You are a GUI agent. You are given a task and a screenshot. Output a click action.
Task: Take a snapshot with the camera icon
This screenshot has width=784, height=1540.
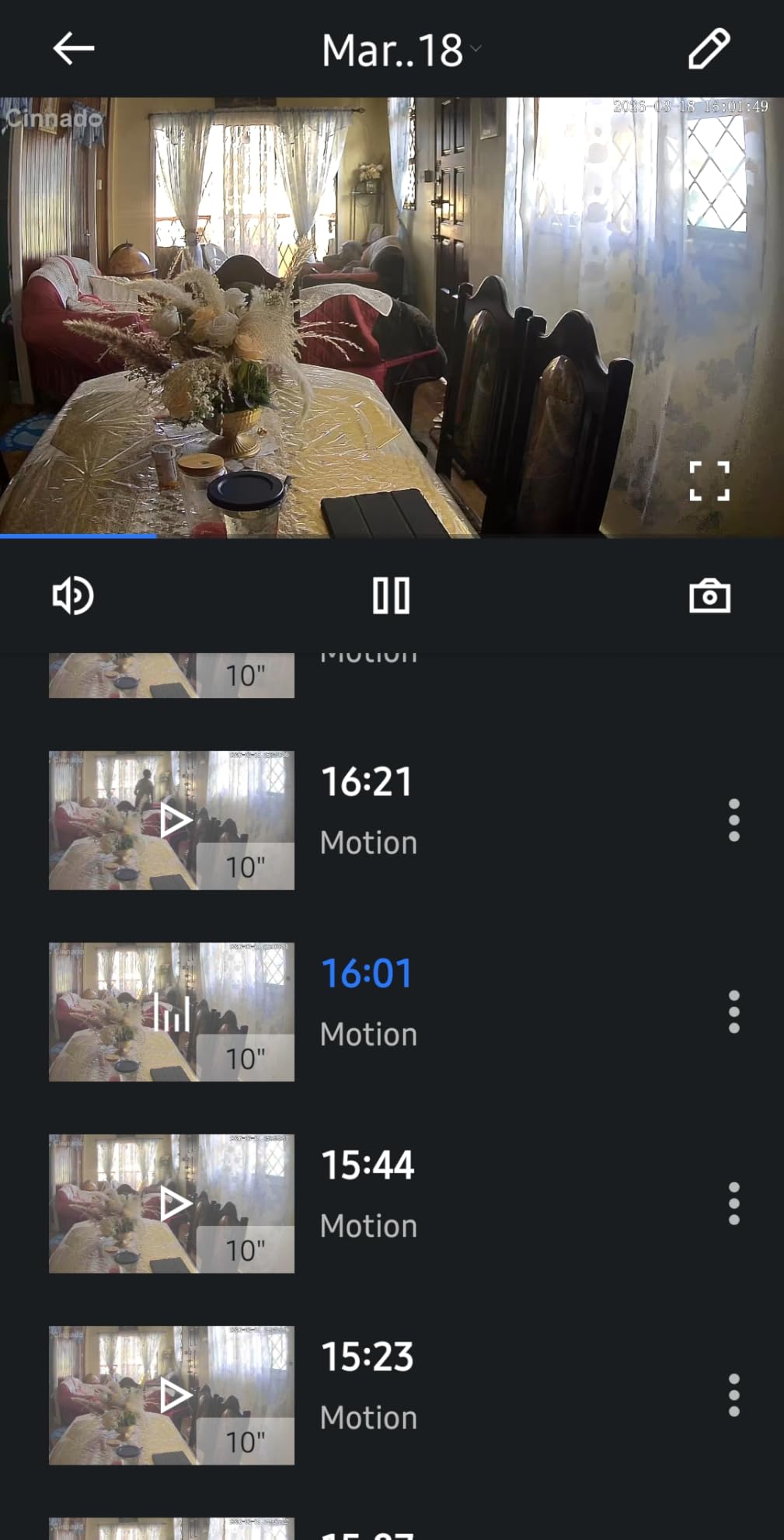[709, 596]
